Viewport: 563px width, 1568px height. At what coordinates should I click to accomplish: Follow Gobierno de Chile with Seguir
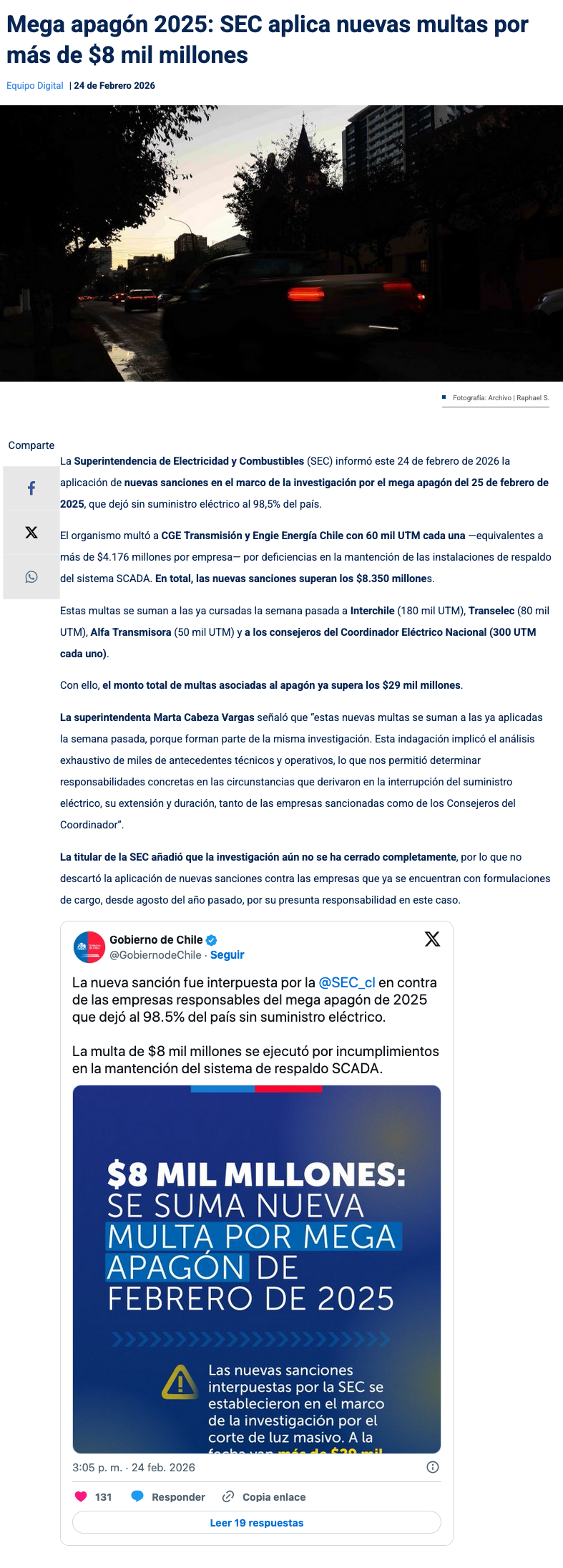click(x=227, y=955)
